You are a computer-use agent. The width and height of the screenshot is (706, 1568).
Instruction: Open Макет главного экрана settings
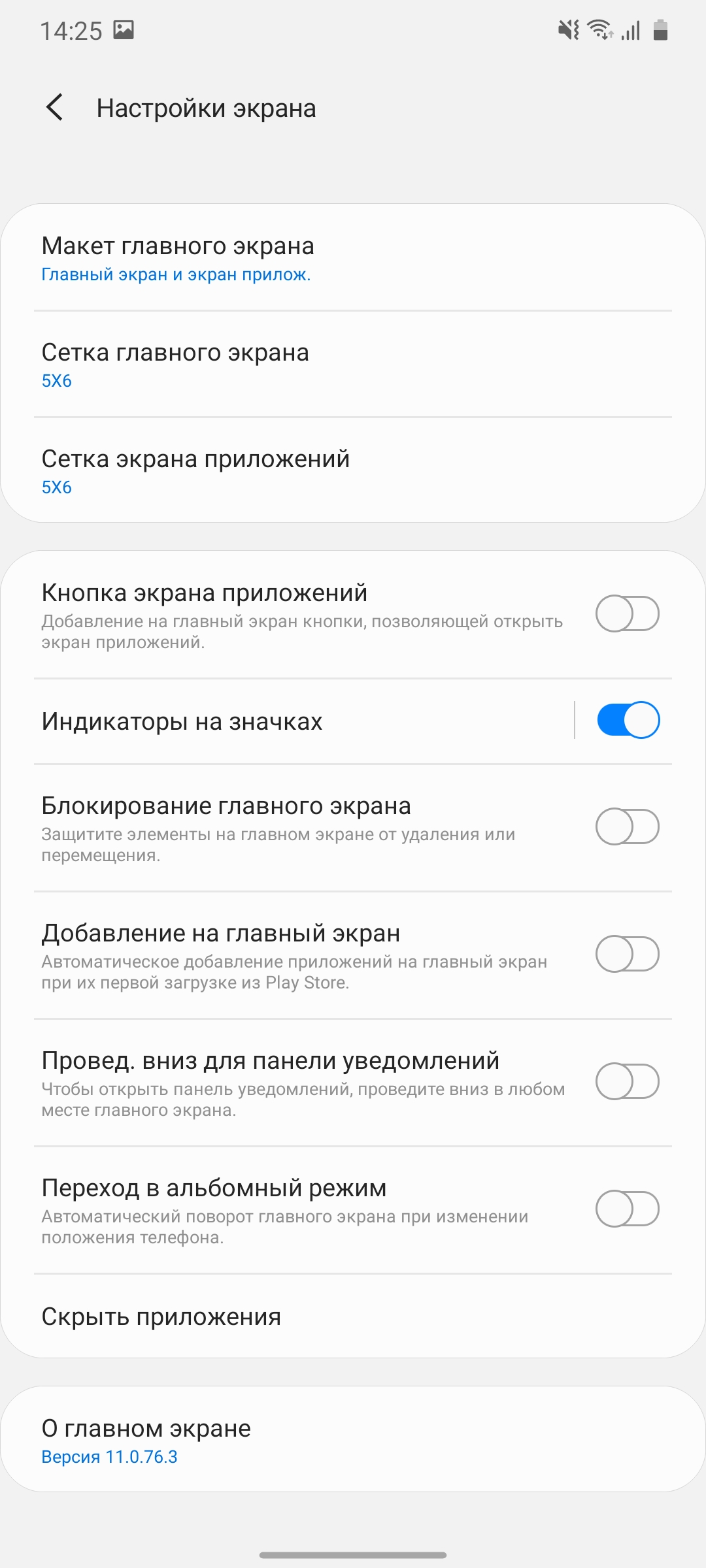353,258
